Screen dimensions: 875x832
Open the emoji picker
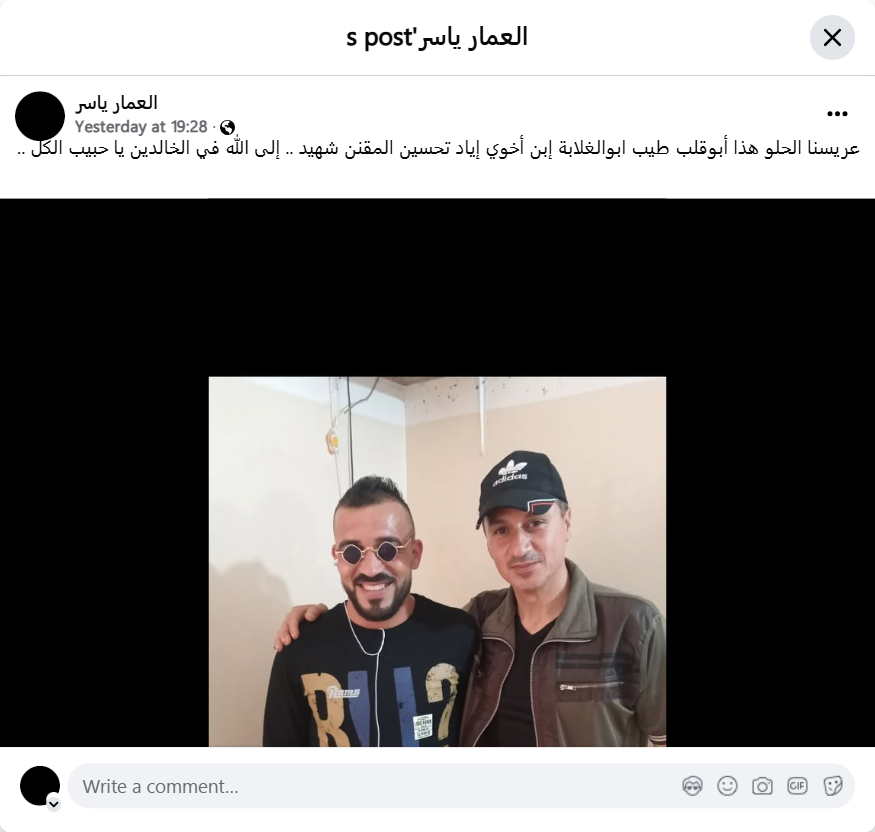(x=727, y=786)
